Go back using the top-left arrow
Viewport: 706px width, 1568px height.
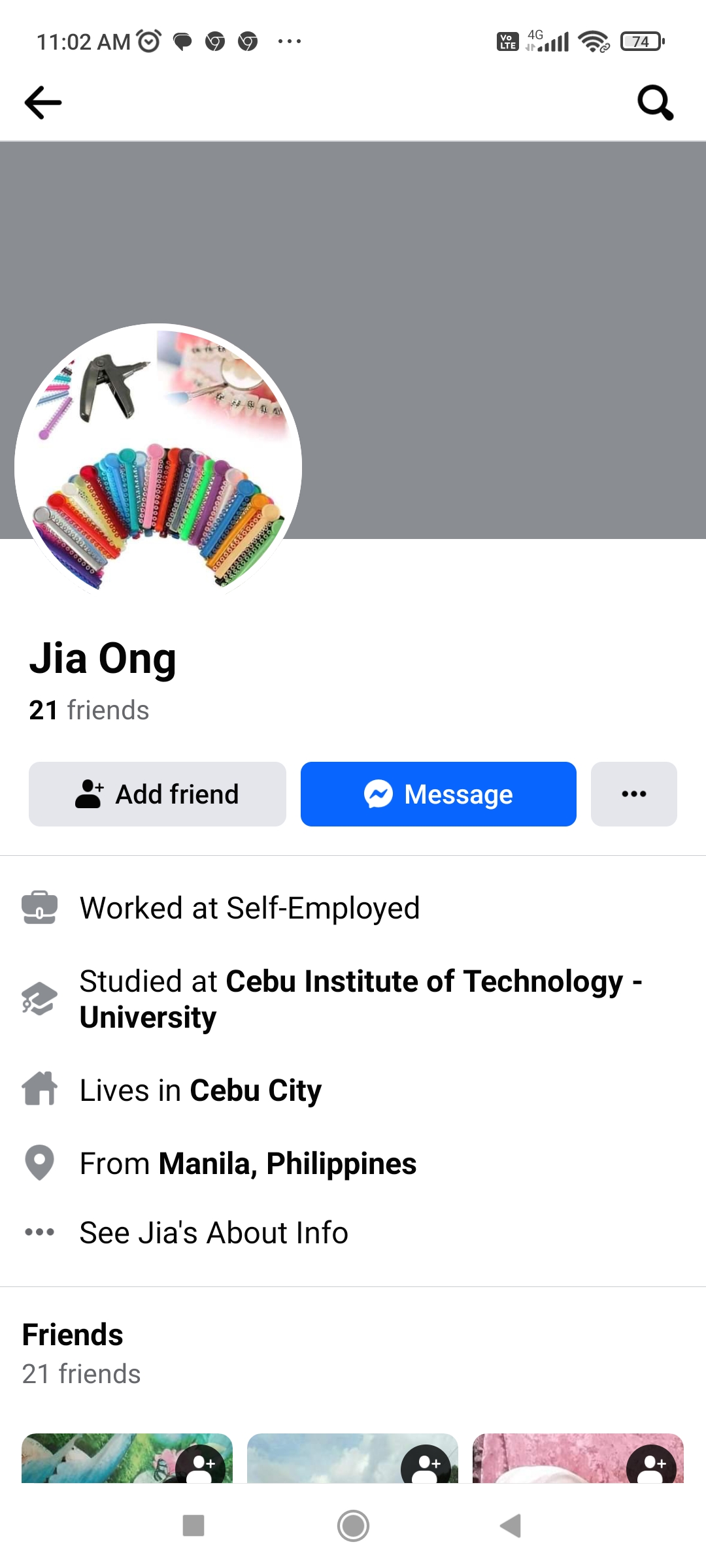click(x=43, y=103)
